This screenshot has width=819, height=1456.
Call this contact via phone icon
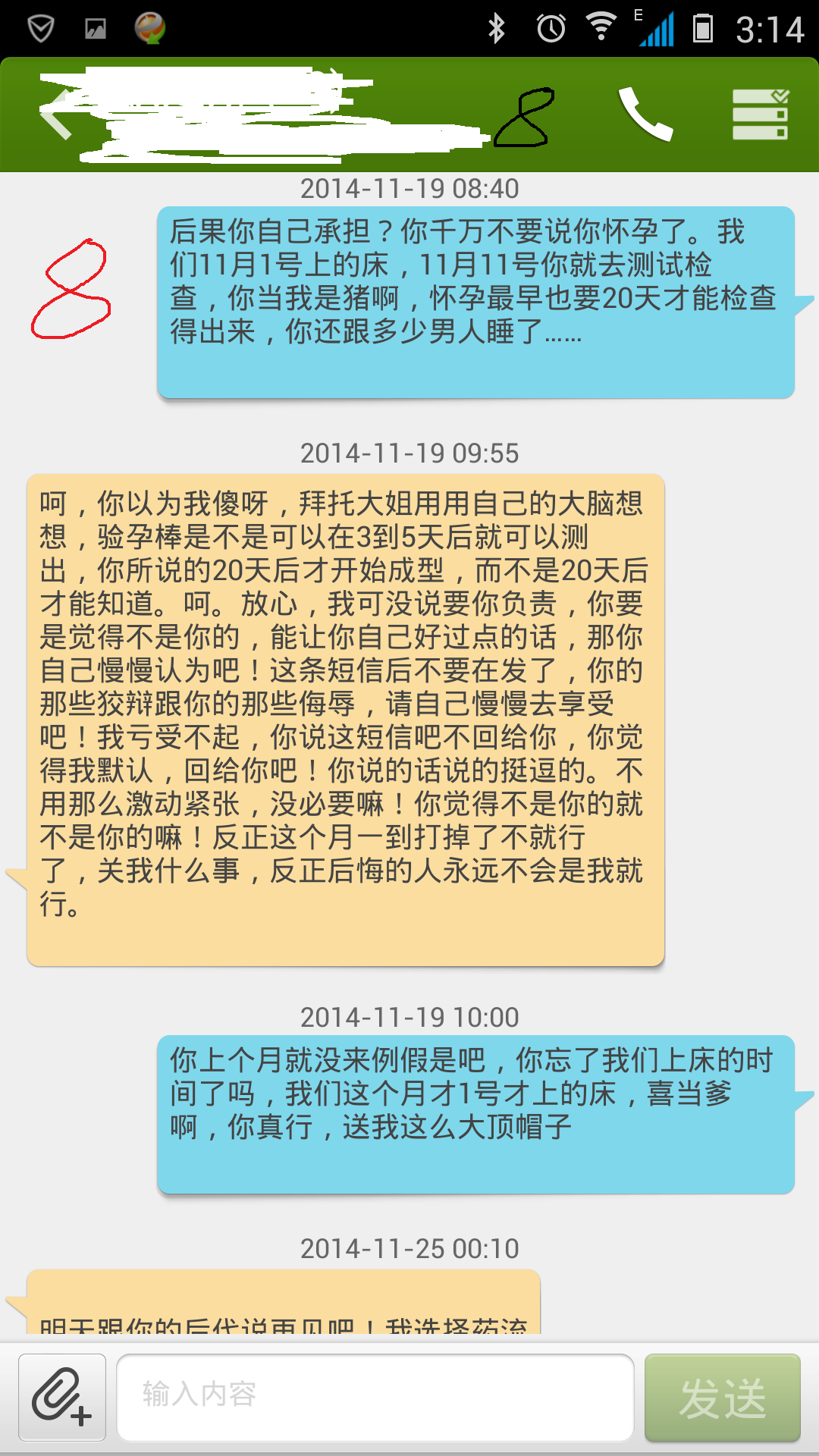pyautogui.click(x=645, y=115)
